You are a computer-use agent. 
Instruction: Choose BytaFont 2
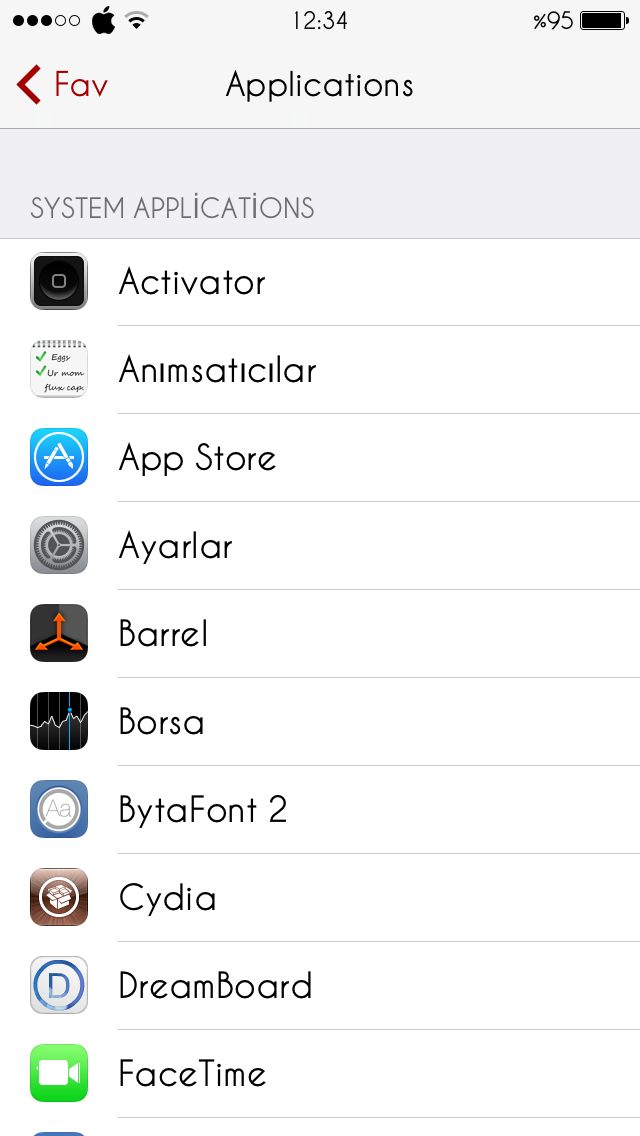[x=320, y=810]
